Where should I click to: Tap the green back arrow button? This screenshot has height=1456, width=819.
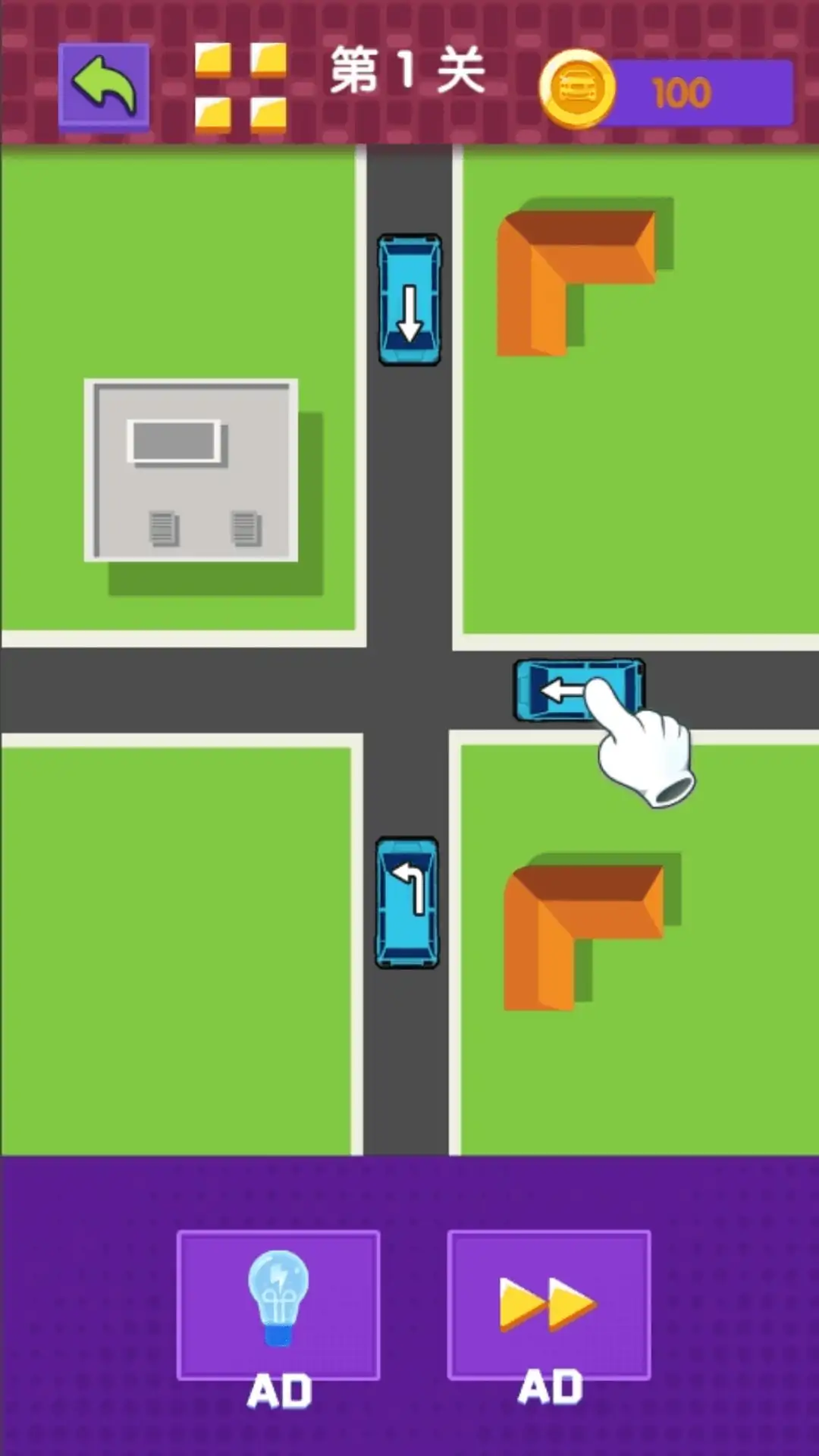[104, 85]
